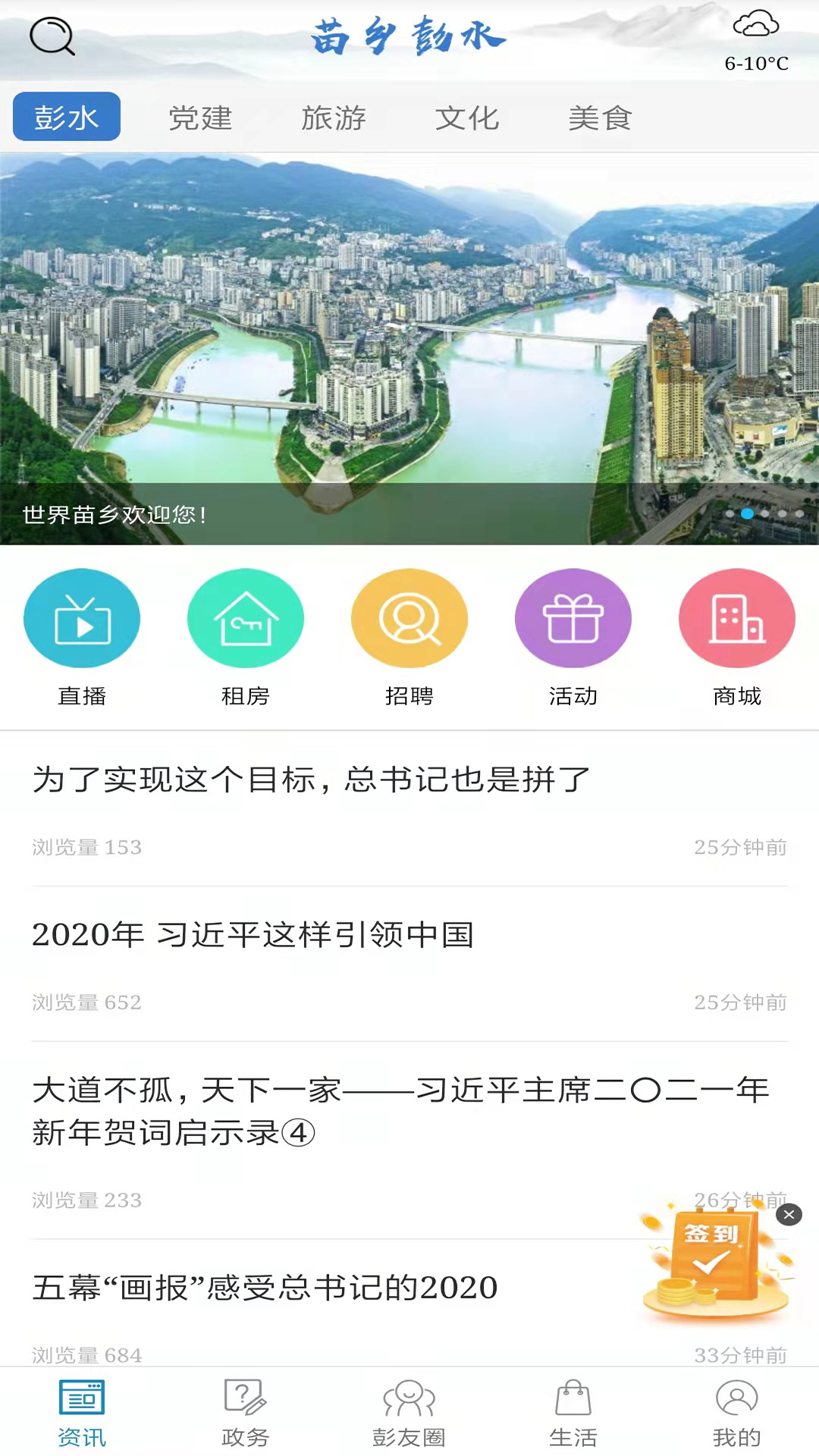
Task: Open the 文化 tab
Action: tap(467, 118)
